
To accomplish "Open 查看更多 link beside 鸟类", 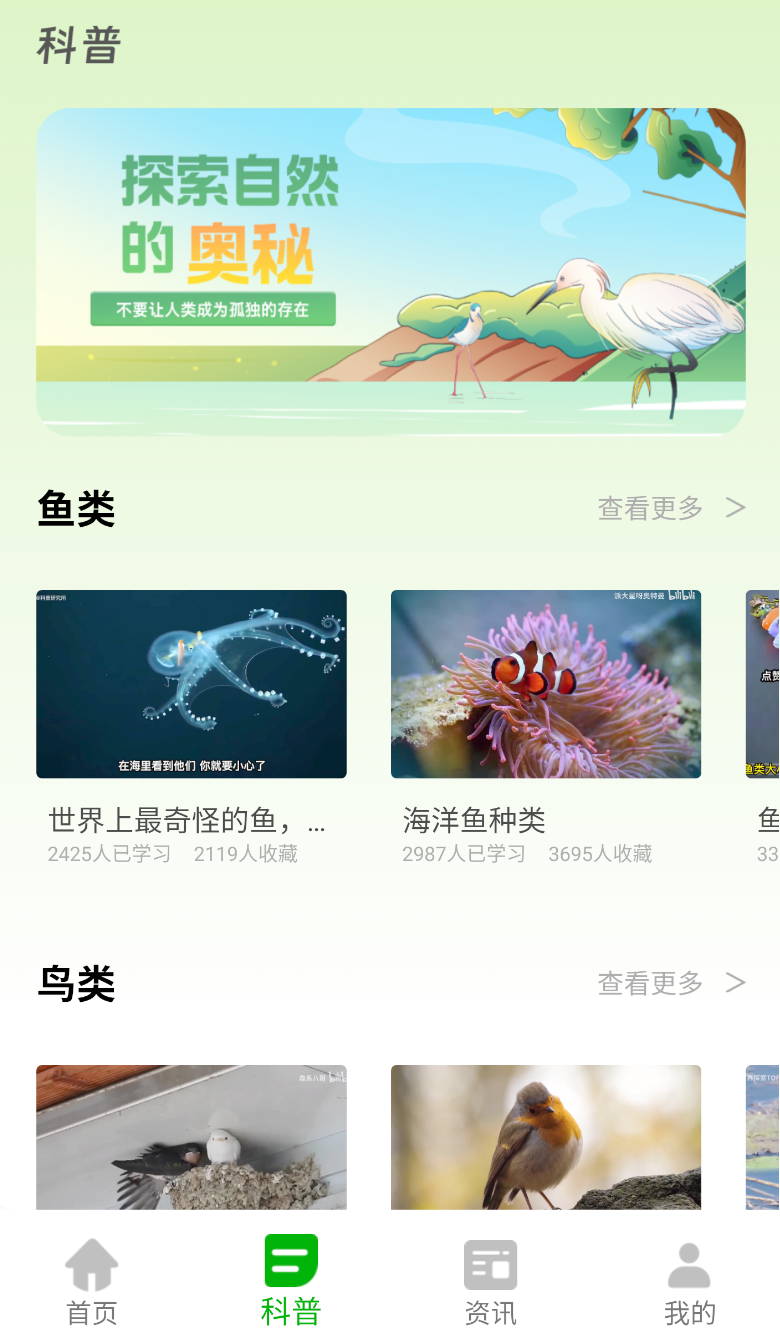I will tap(649, 982).
